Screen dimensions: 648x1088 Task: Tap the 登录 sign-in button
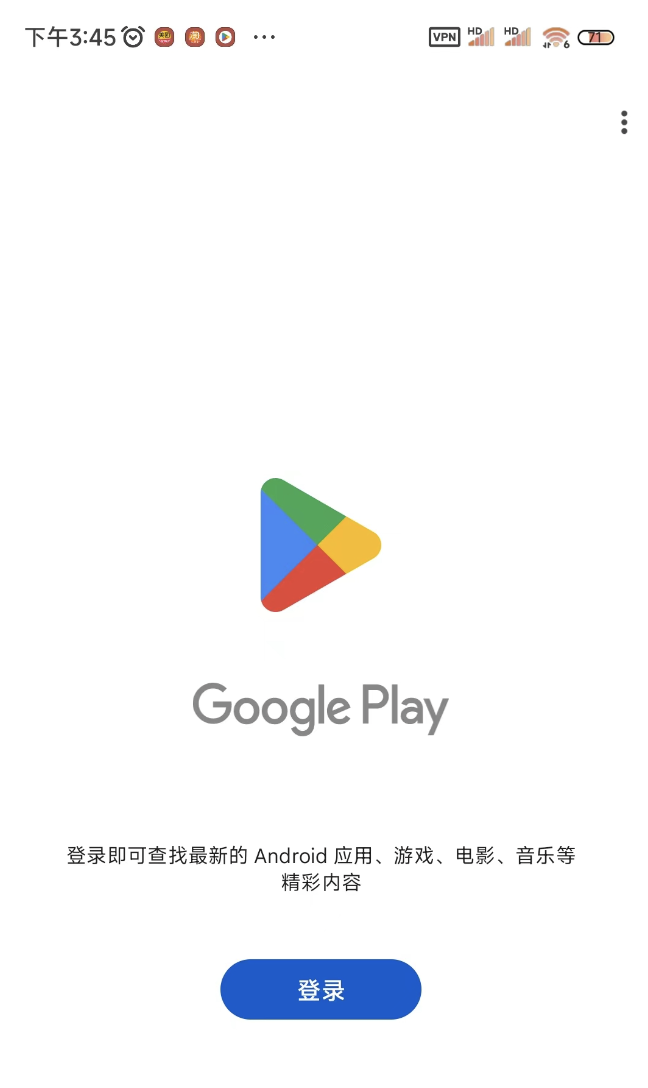point(321,990)
